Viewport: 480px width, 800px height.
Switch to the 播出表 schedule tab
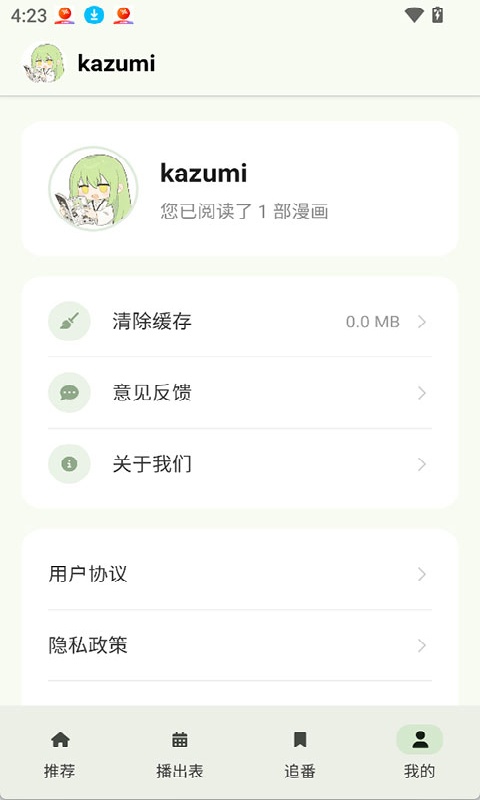point(180,753)
